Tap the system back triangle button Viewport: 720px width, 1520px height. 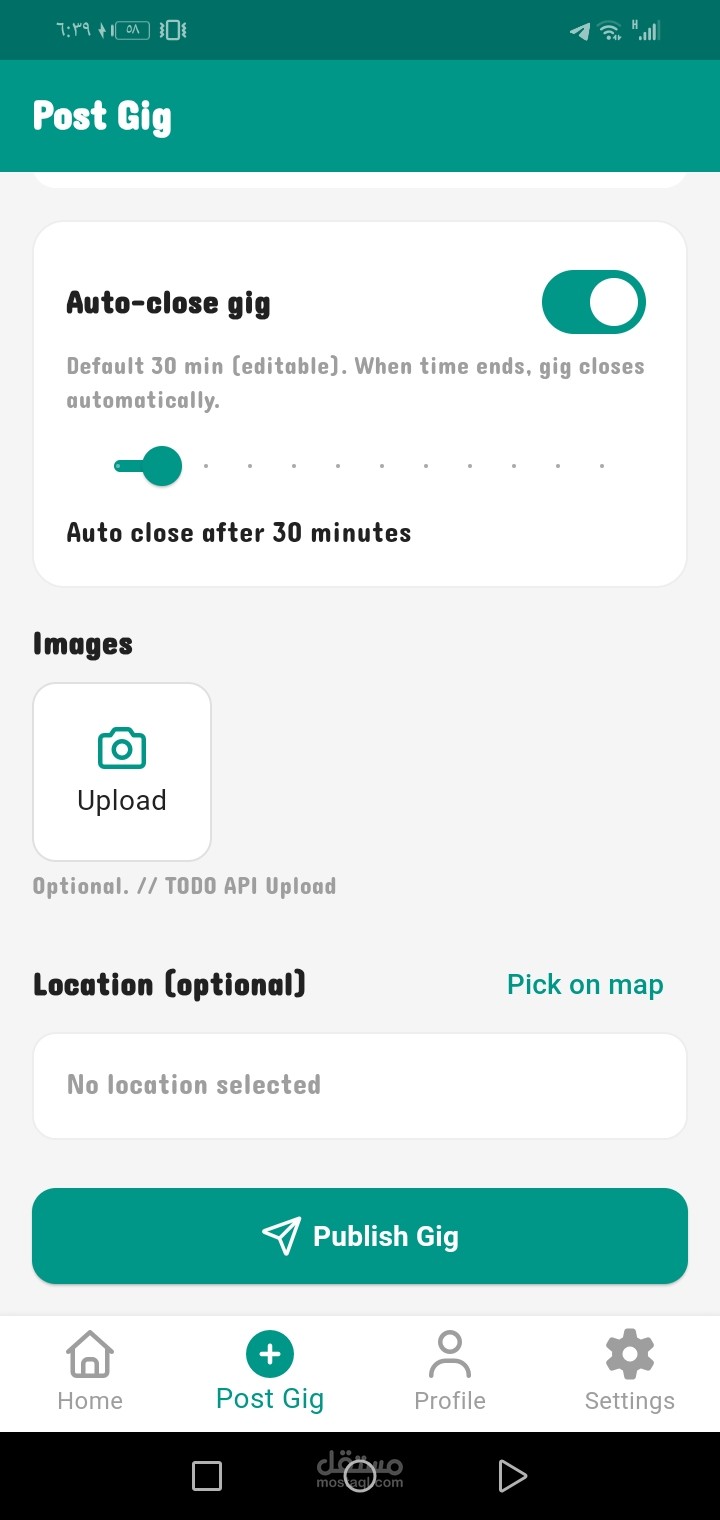[512, 1476]
